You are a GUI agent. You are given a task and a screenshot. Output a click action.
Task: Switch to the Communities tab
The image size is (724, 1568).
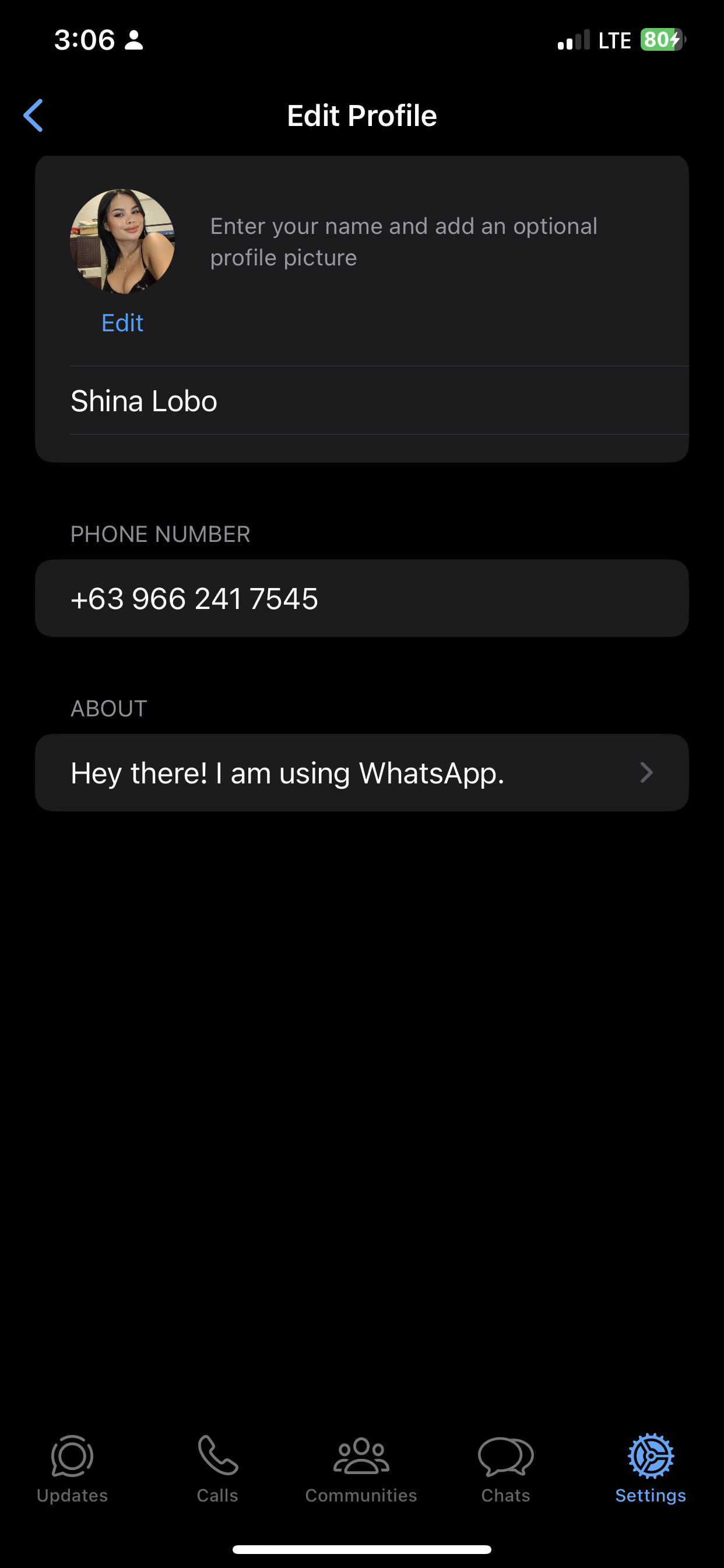point(361,1469)
